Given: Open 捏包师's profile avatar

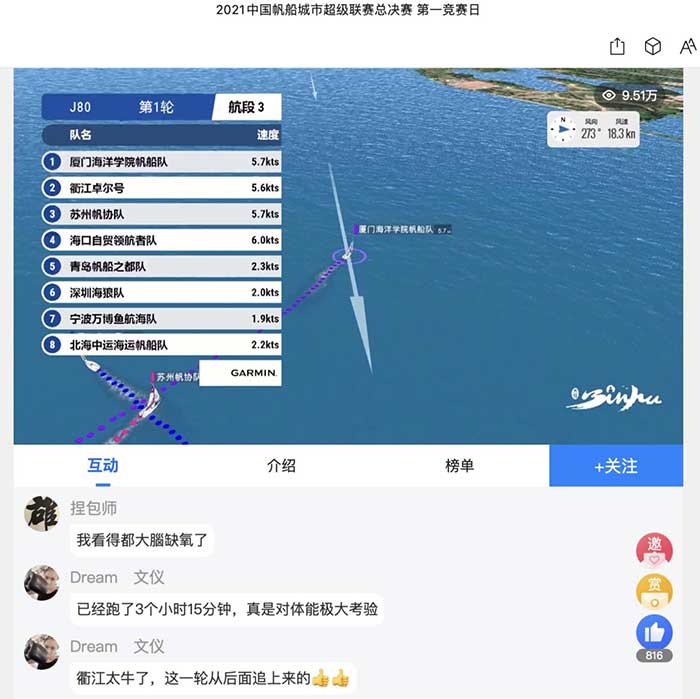Looking at the screenshot, I should click(x=41, y=513).
